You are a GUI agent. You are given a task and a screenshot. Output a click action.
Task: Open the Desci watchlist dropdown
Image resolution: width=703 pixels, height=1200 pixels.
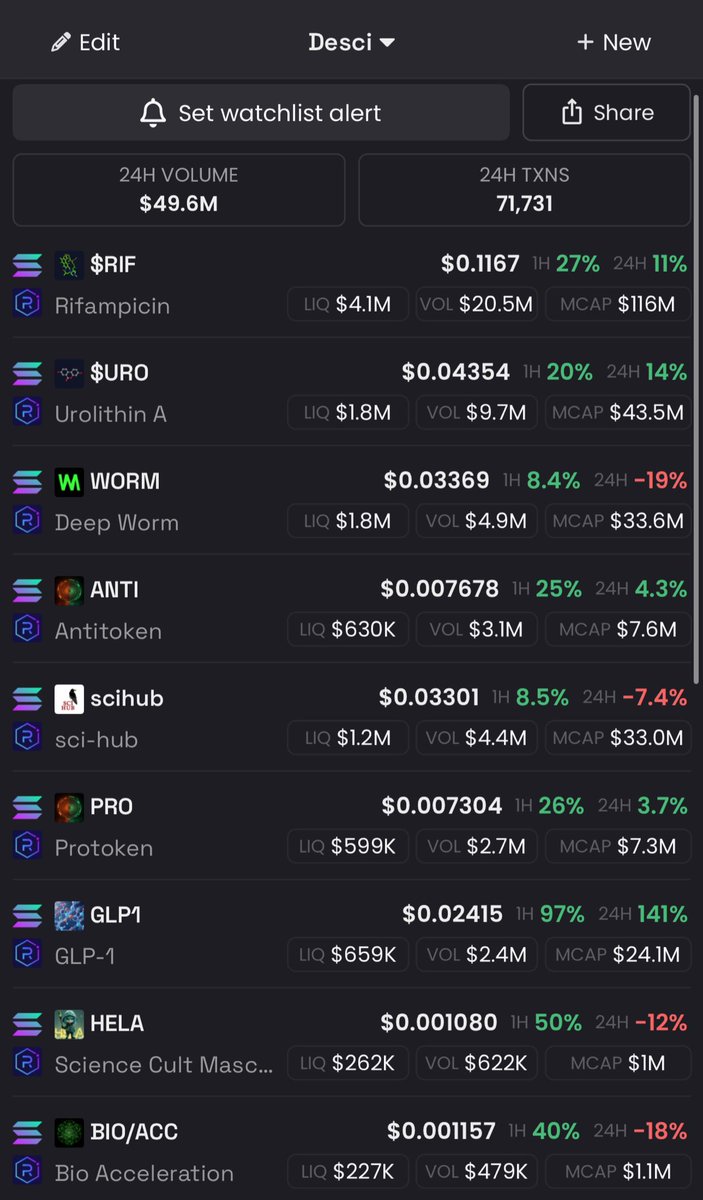click(x=351, y=42)
